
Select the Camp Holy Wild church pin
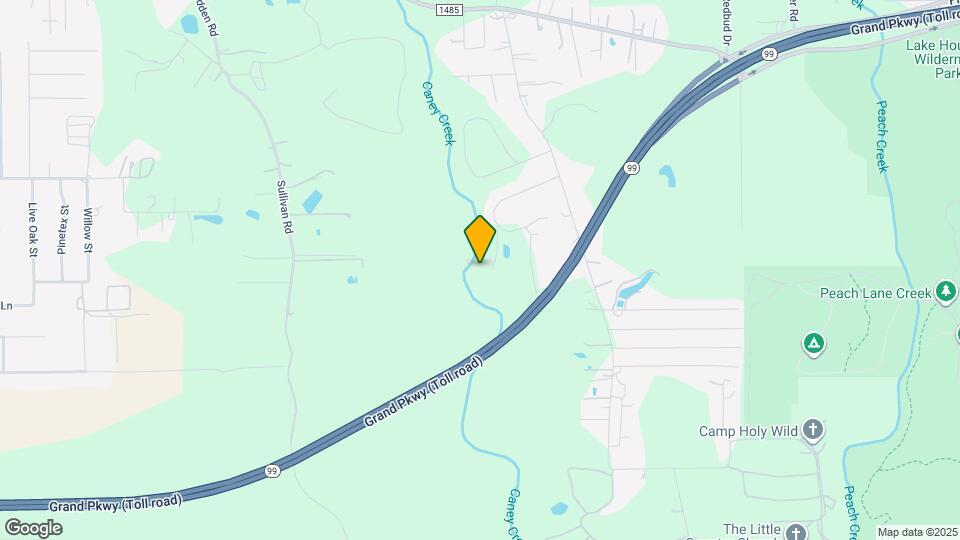814,431
